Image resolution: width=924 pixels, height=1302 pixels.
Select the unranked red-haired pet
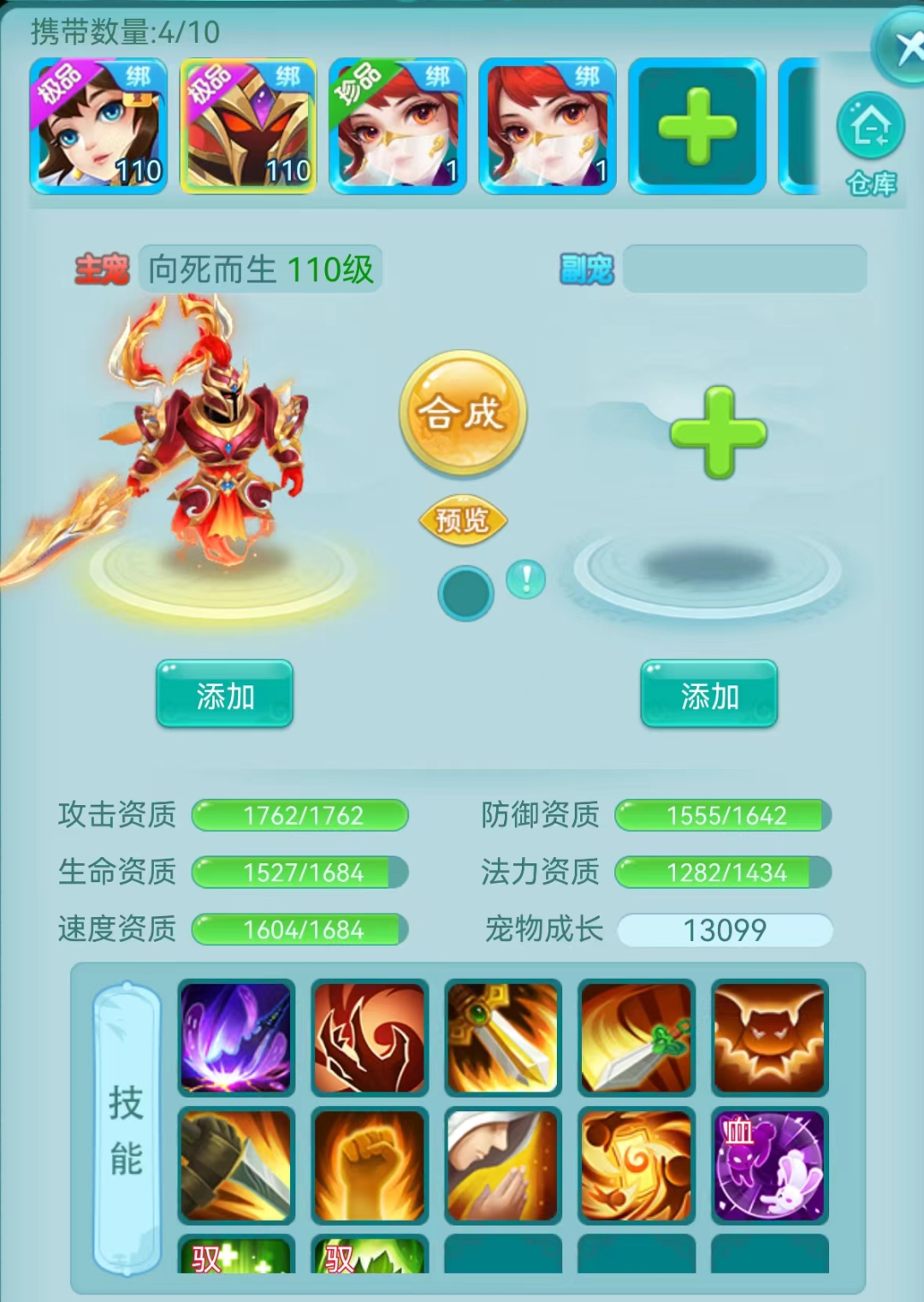[548, 127]
